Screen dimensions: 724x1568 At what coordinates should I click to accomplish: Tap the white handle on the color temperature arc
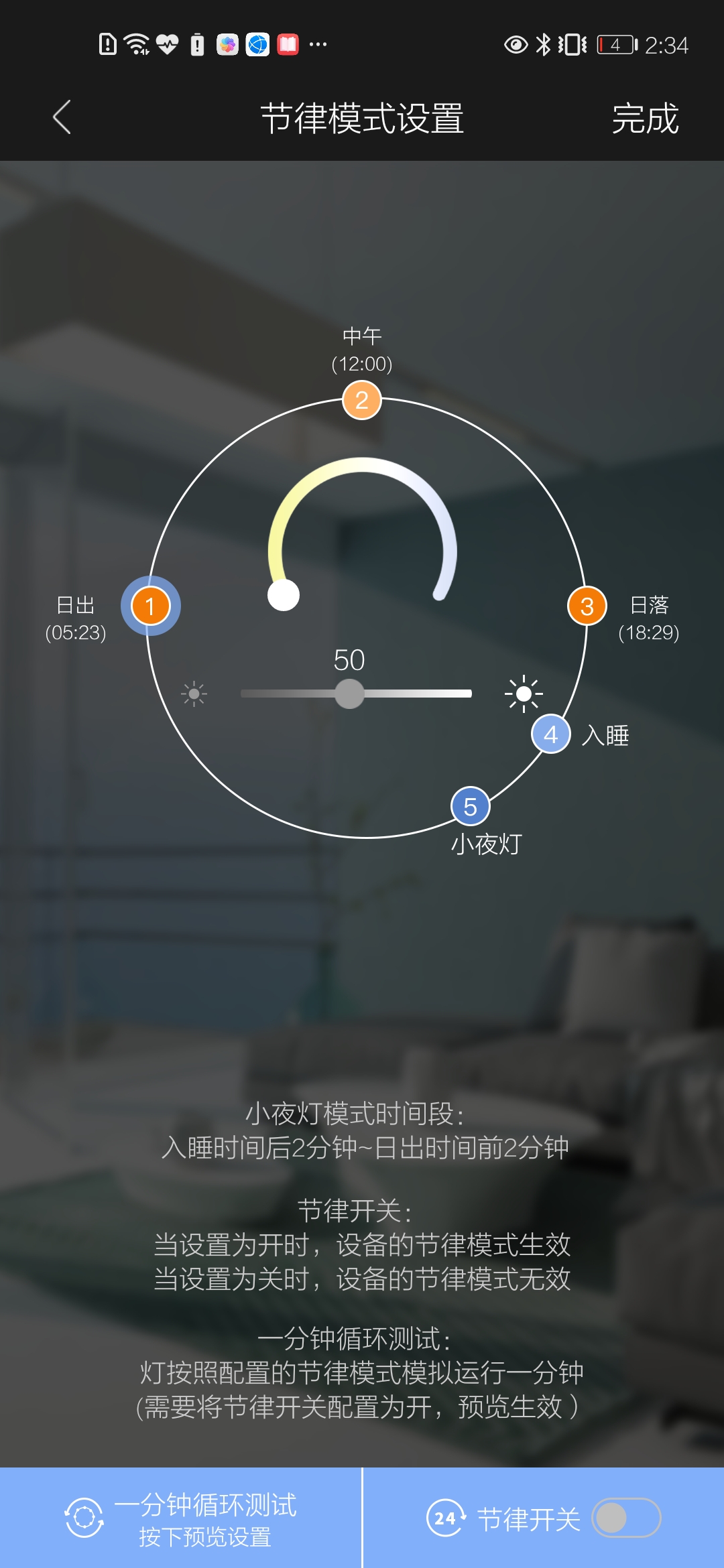(284, 594)
